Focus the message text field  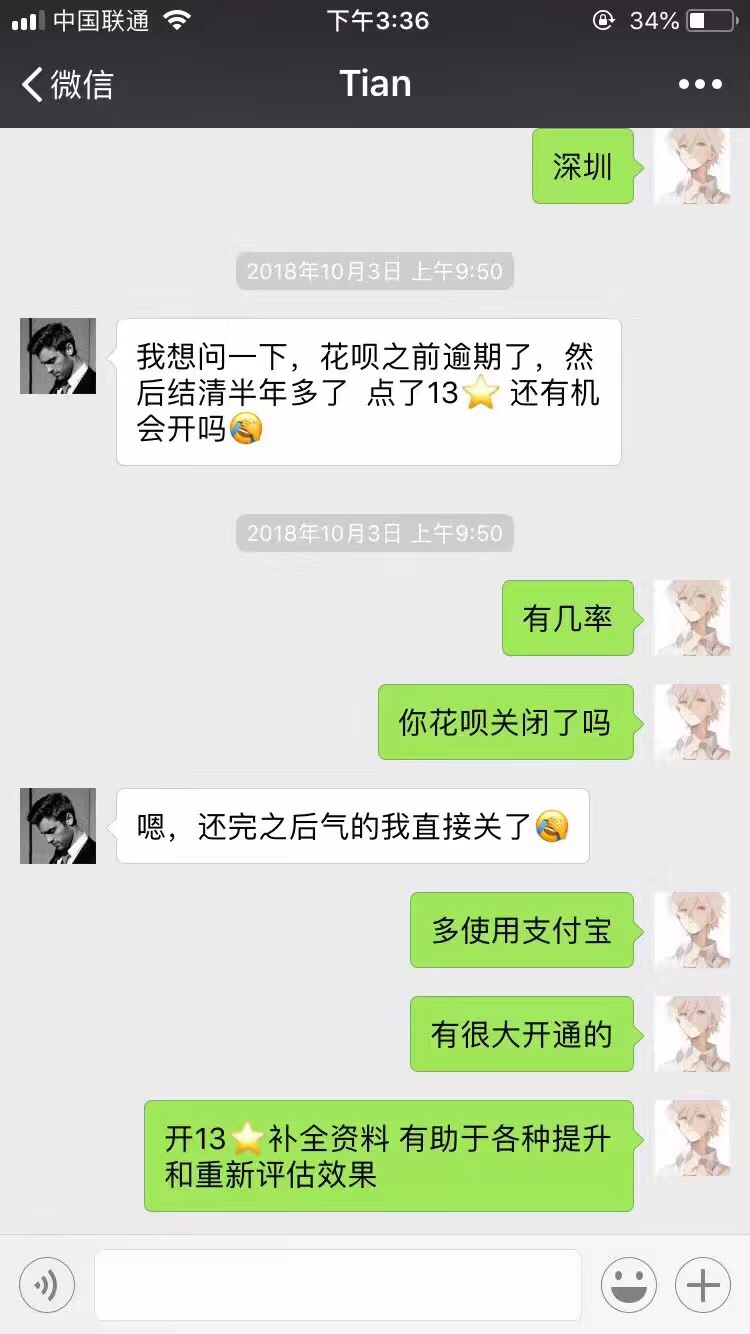coord(338,1285)
